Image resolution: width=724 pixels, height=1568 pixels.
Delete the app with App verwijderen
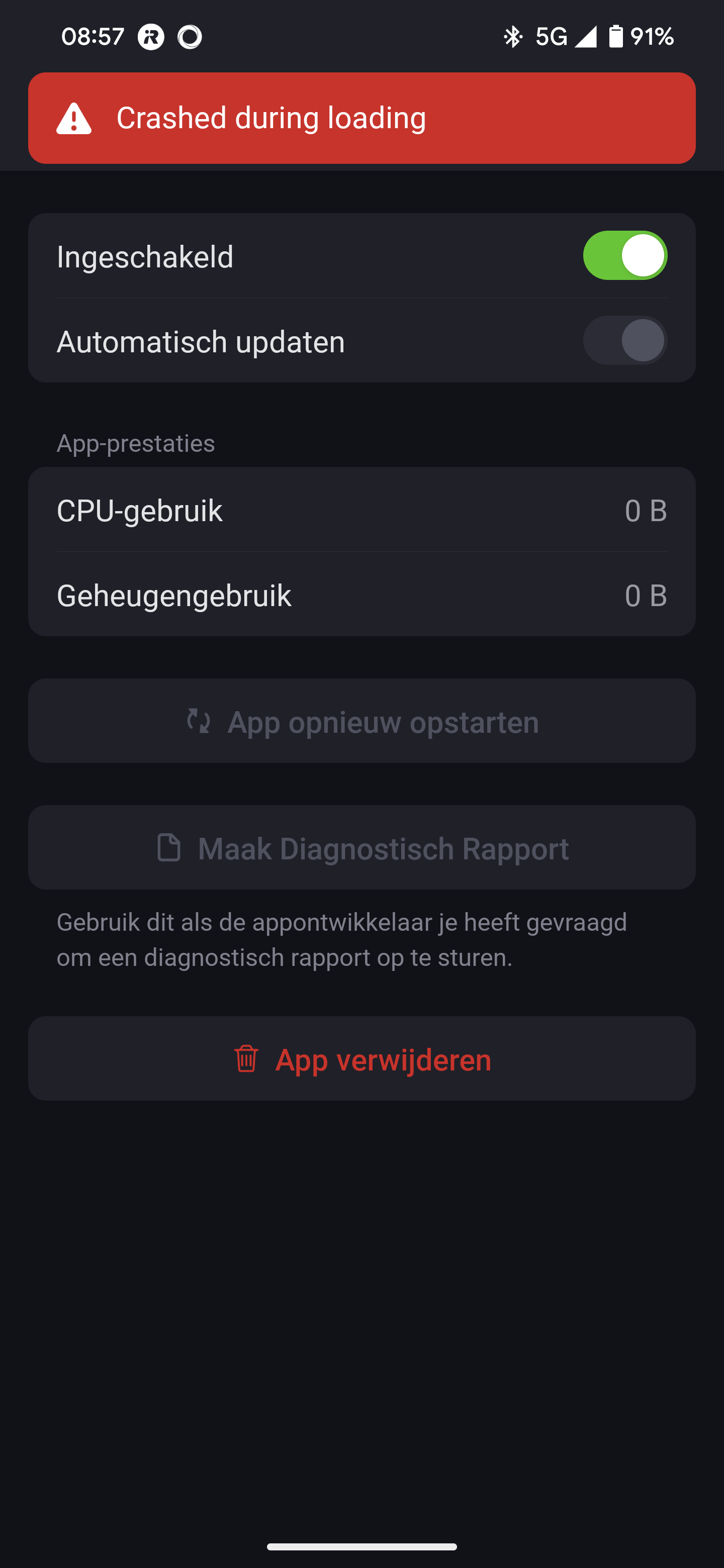click(361, 1058)
